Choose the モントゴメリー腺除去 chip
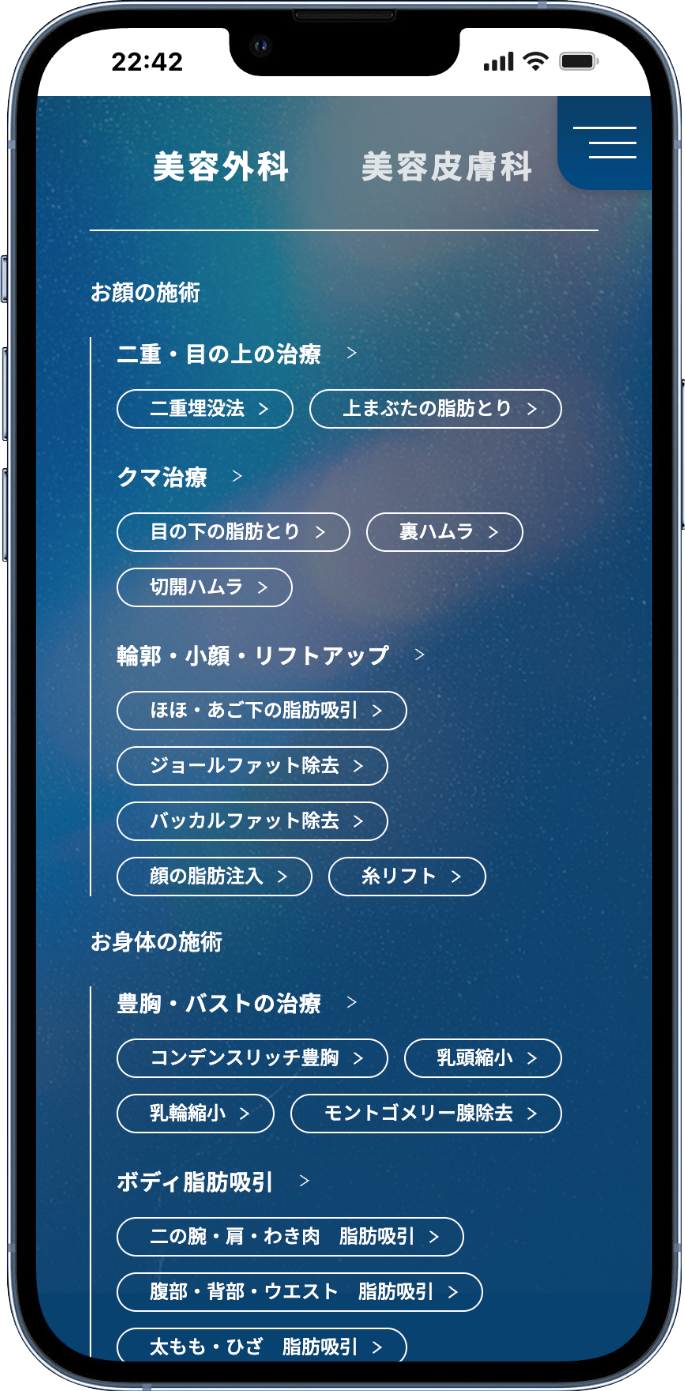The height and width of the screenshot is (1391, 685). tap(426, 1113)
